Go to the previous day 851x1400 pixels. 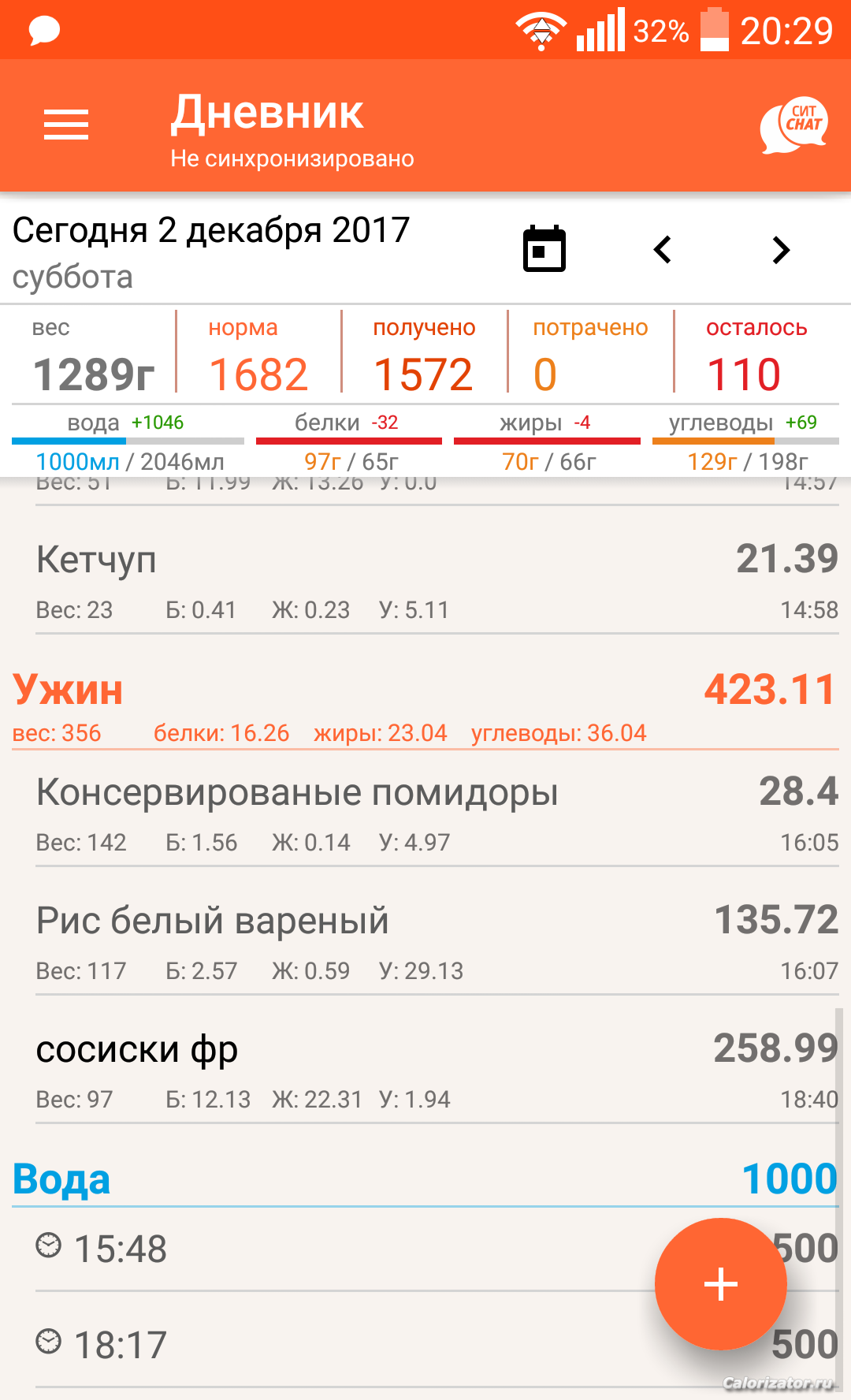tap(663, 250)
